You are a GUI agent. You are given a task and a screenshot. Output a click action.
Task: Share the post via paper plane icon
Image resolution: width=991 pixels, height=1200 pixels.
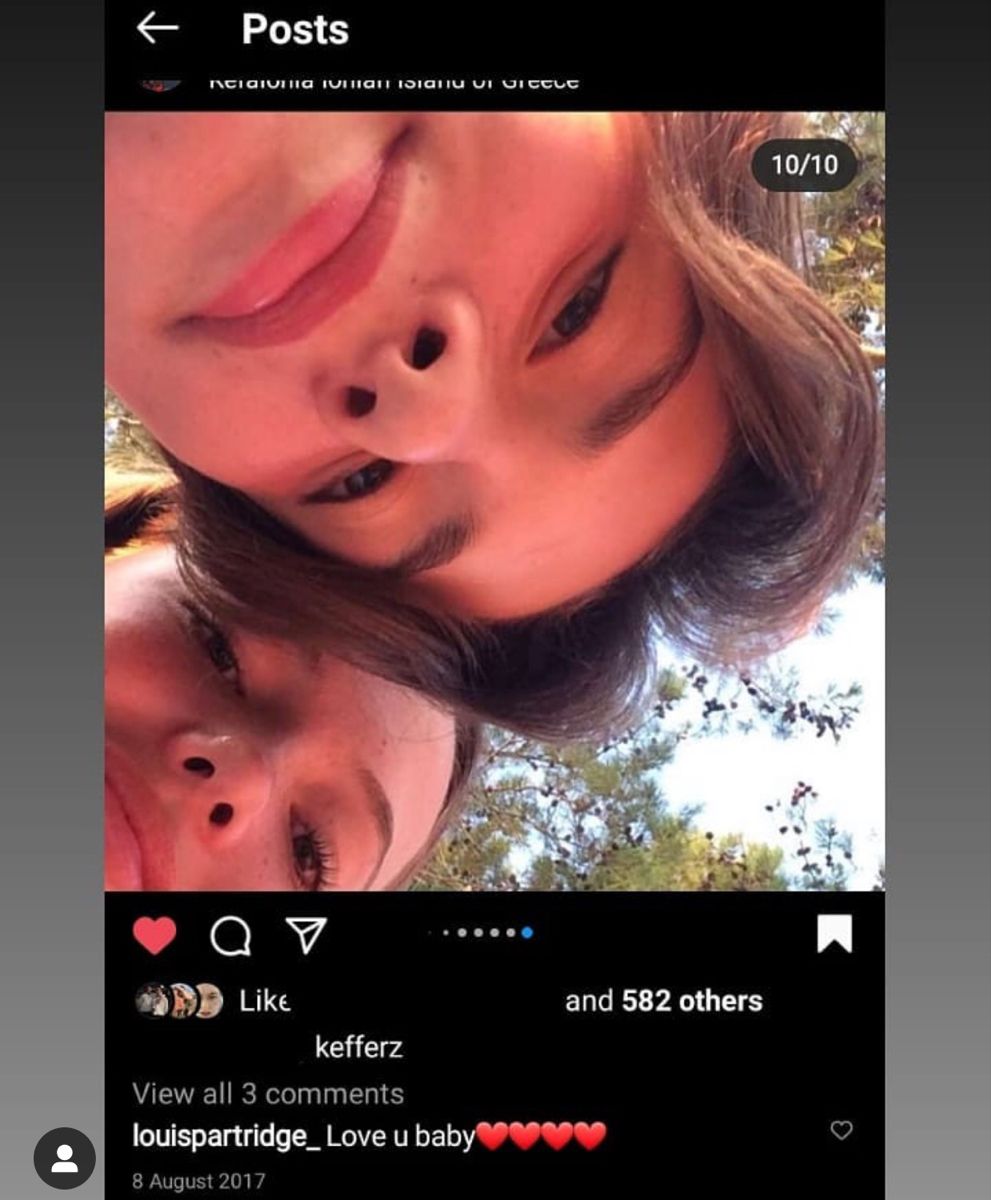point(306,935)
